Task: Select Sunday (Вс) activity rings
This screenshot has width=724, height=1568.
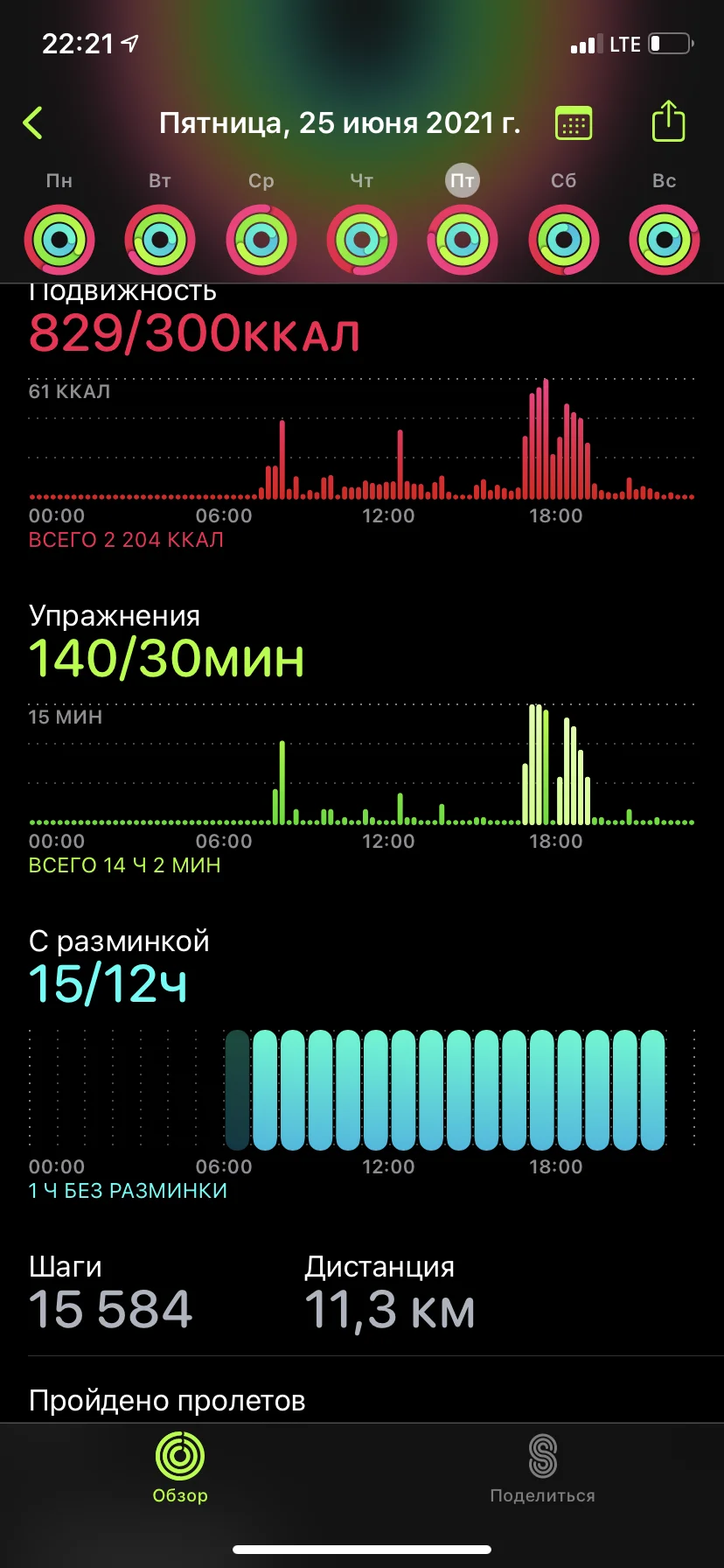Action: (x=665, y=239)
